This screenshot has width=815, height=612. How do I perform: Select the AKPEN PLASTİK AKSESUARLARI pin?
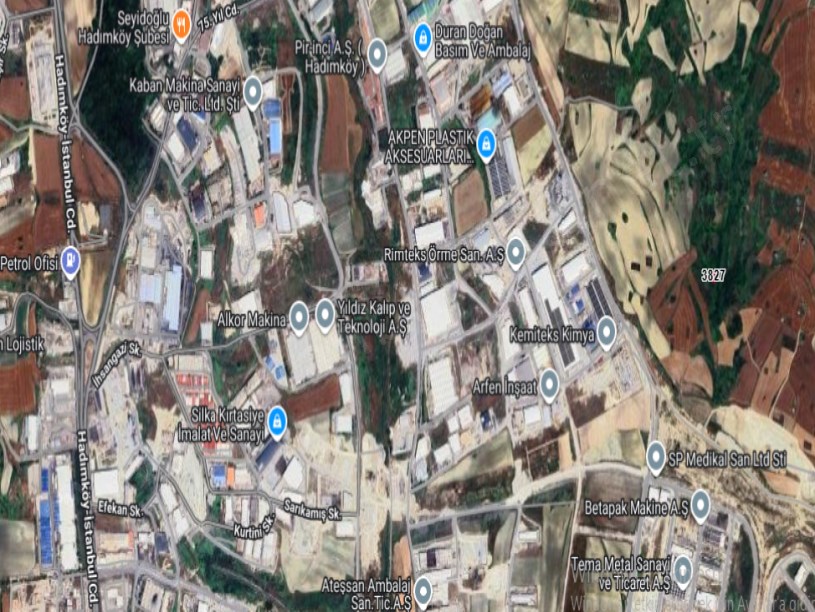[487, 143]
